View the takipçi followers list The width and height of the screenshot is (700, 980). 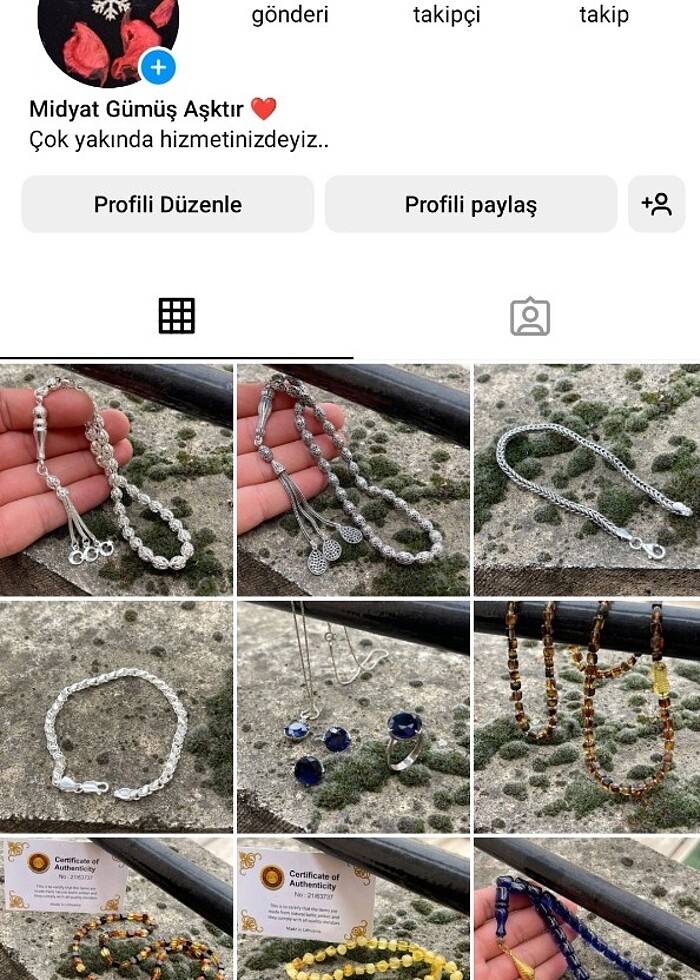tap(447, 14)
